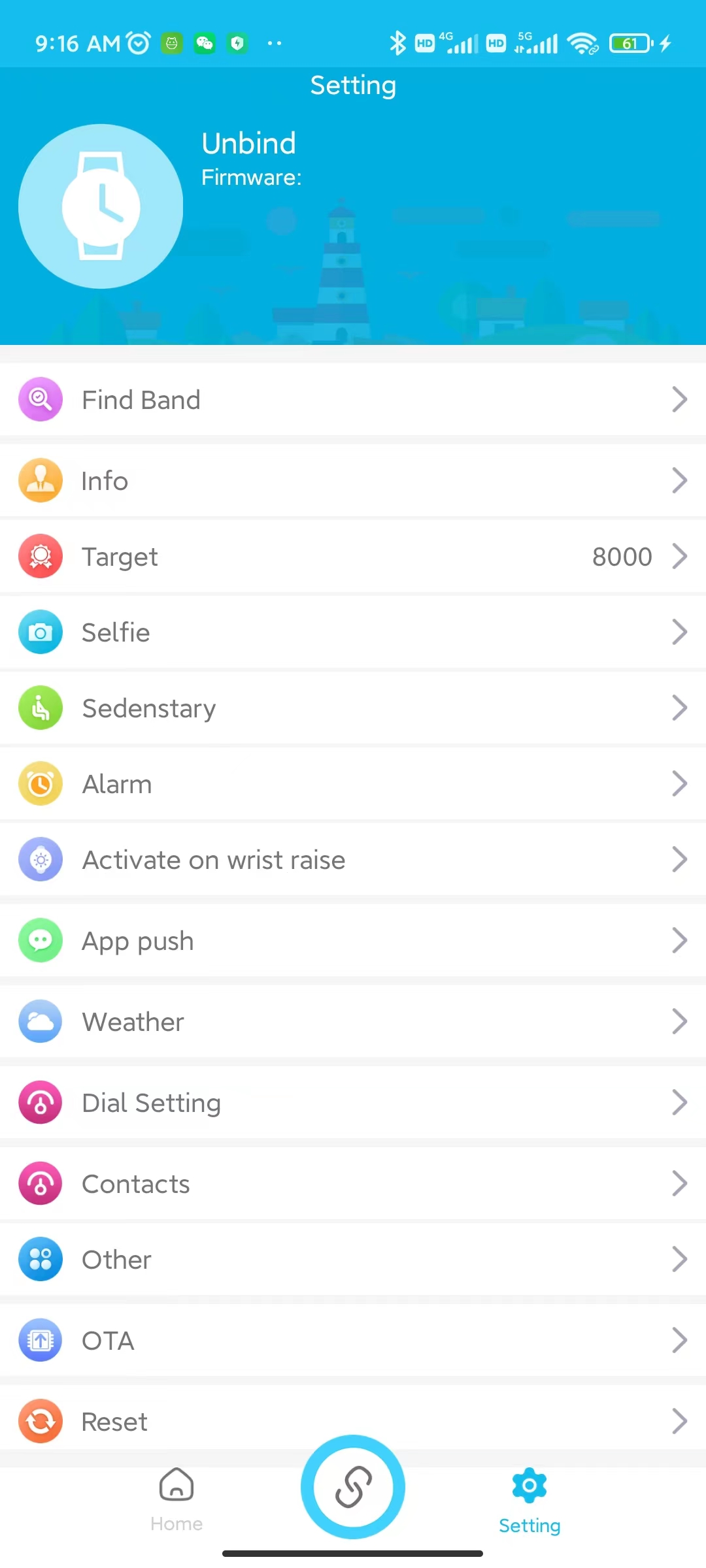Open OTA firmware update
This screenshot has width=706, height=1568.
click(x=353, y=1341)
